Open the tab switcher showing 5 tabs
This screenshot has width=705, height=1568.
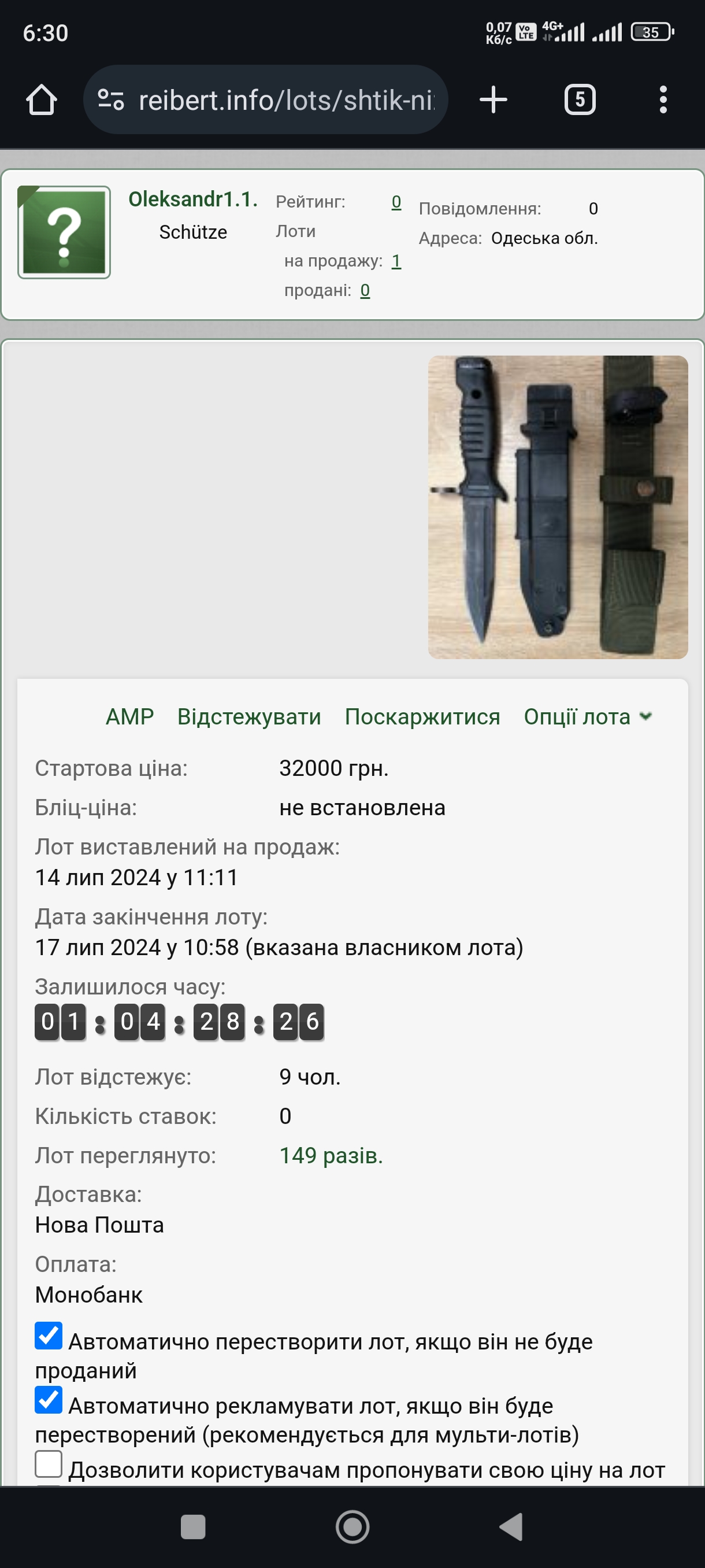[x=579, y=100]
